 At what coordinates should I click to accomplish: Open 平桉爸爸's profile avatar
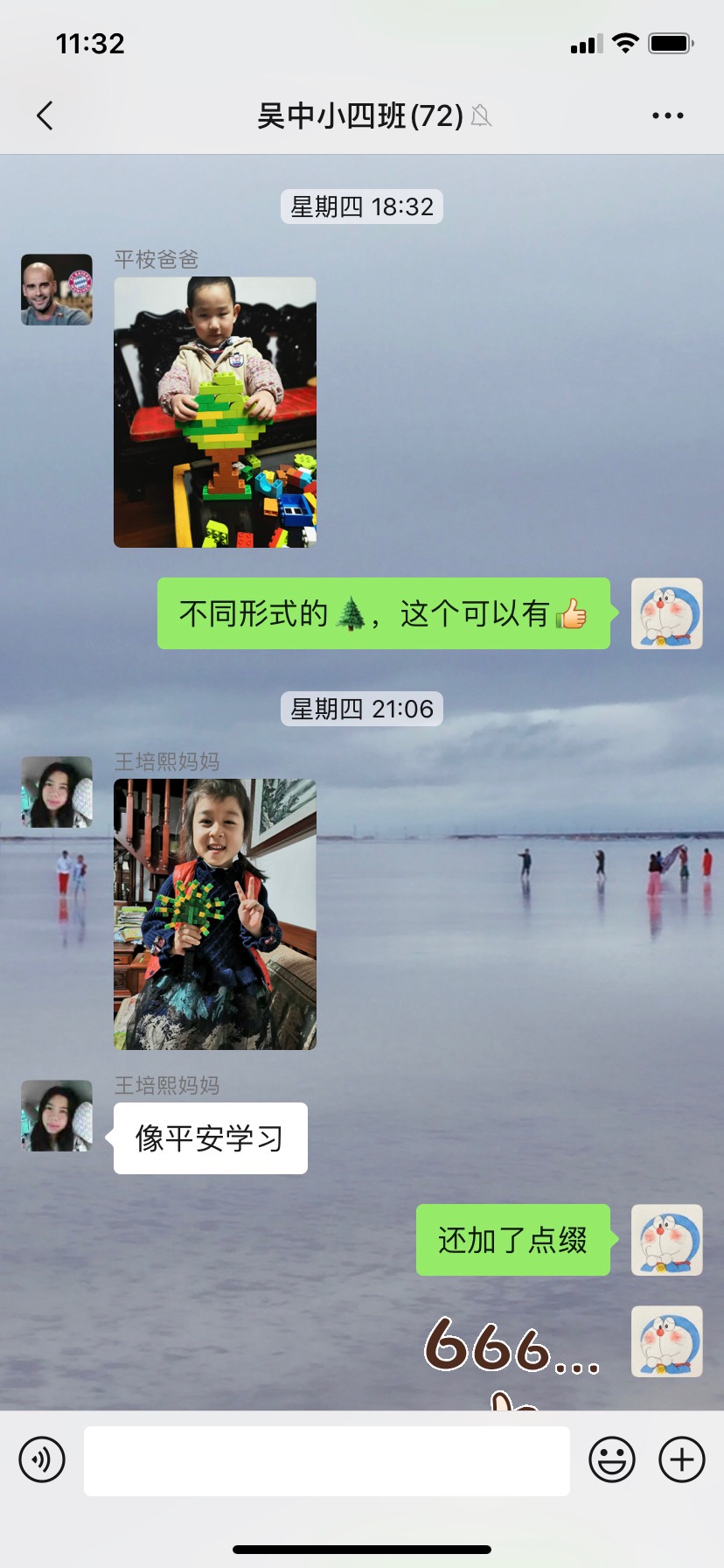[57, 290]
